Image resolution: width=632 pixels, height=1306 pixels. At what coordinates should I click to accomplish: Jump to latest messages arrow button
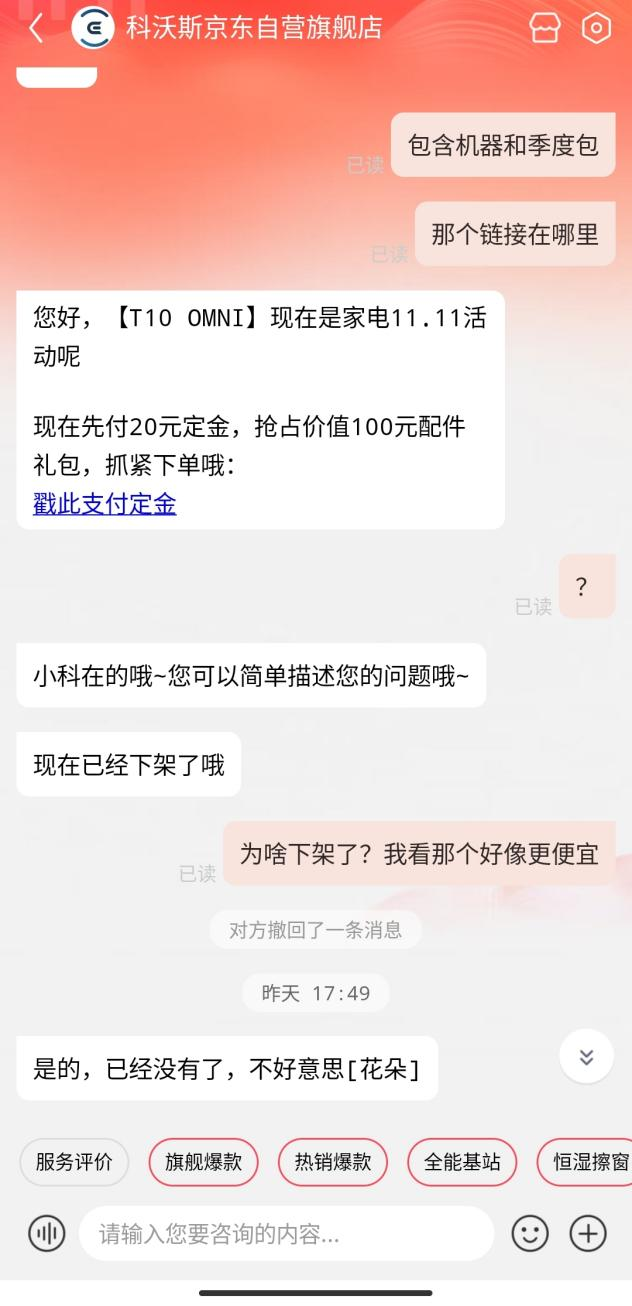click(x=586, y=1056)
